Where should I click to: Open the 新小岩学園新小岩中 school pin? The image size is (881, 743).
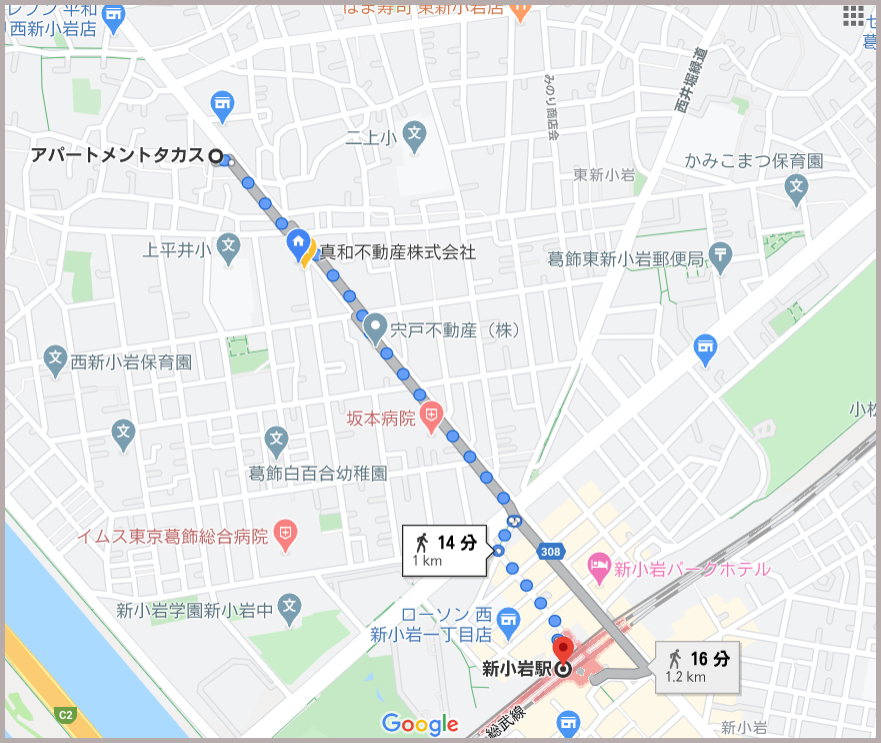click(289, 605)
